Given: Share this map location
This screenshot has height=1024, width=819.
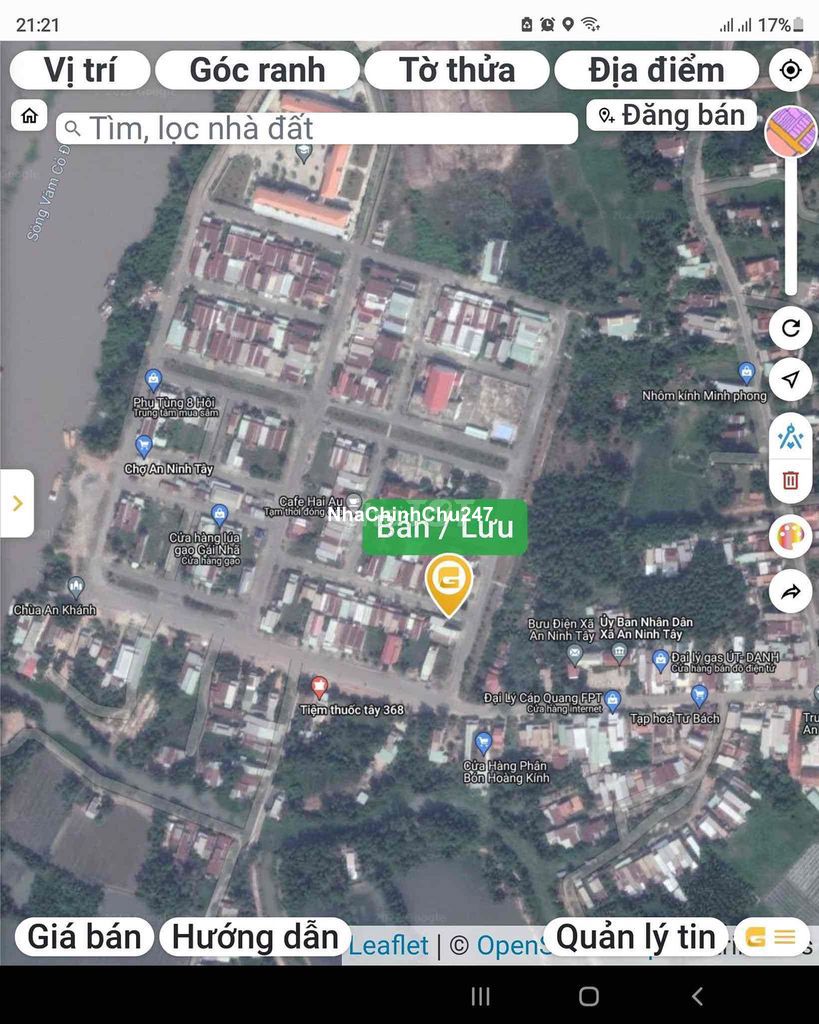Looking at the screenshot, I should [x=791, y=592].
